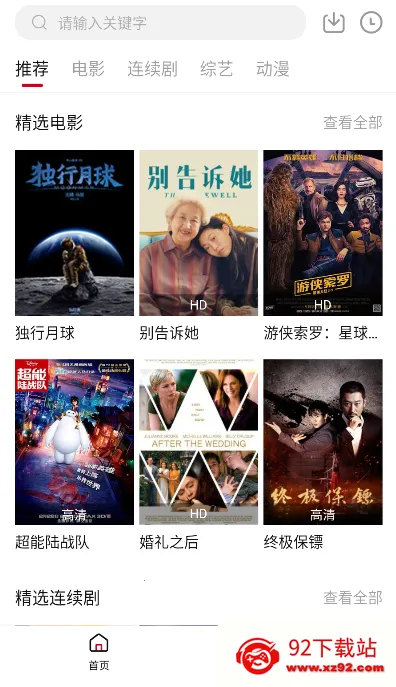Open the 动漫 tab
This screenshot has height=687, width=396.
[x=272, y=69]
